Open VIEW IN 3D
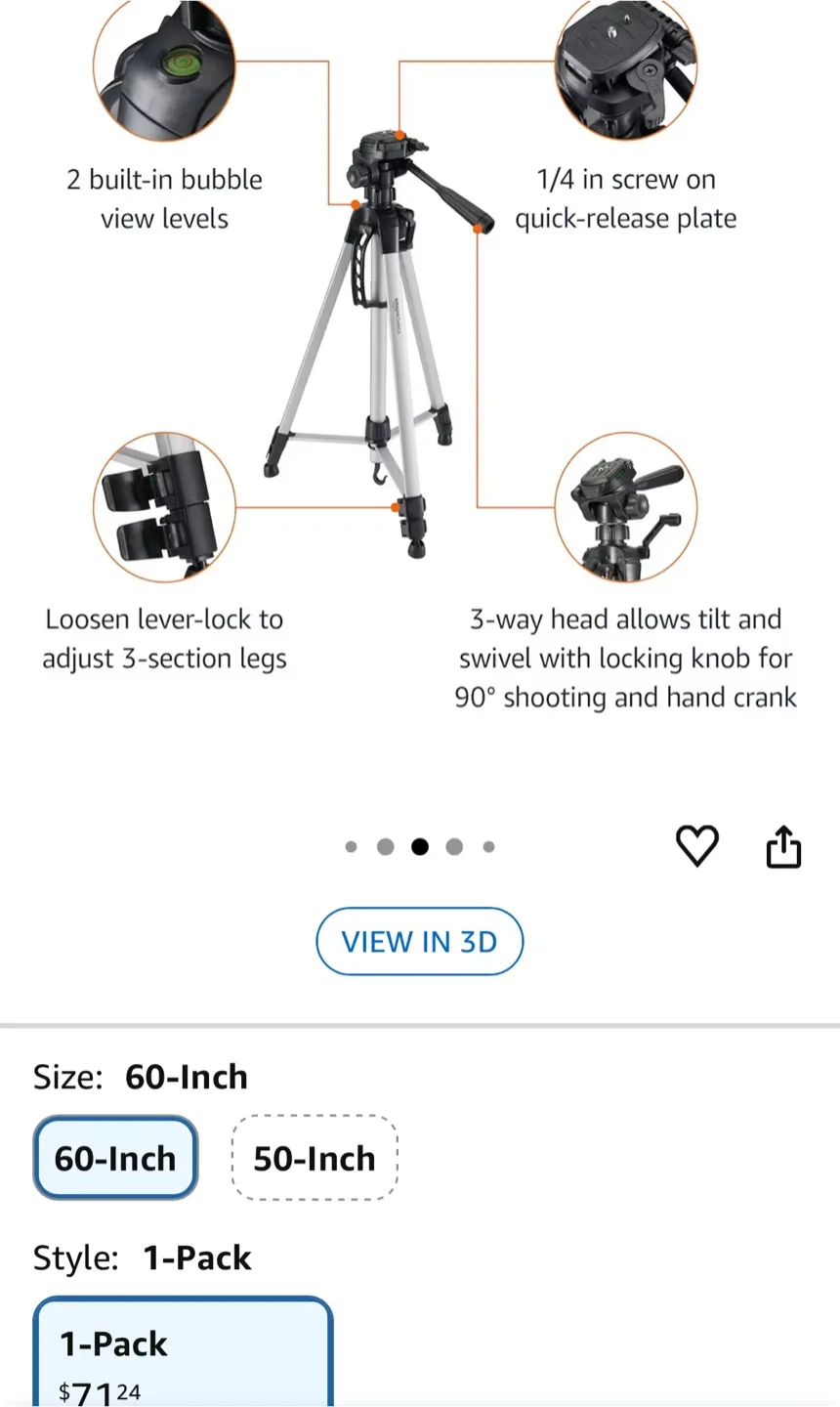 tap(419, 942)
